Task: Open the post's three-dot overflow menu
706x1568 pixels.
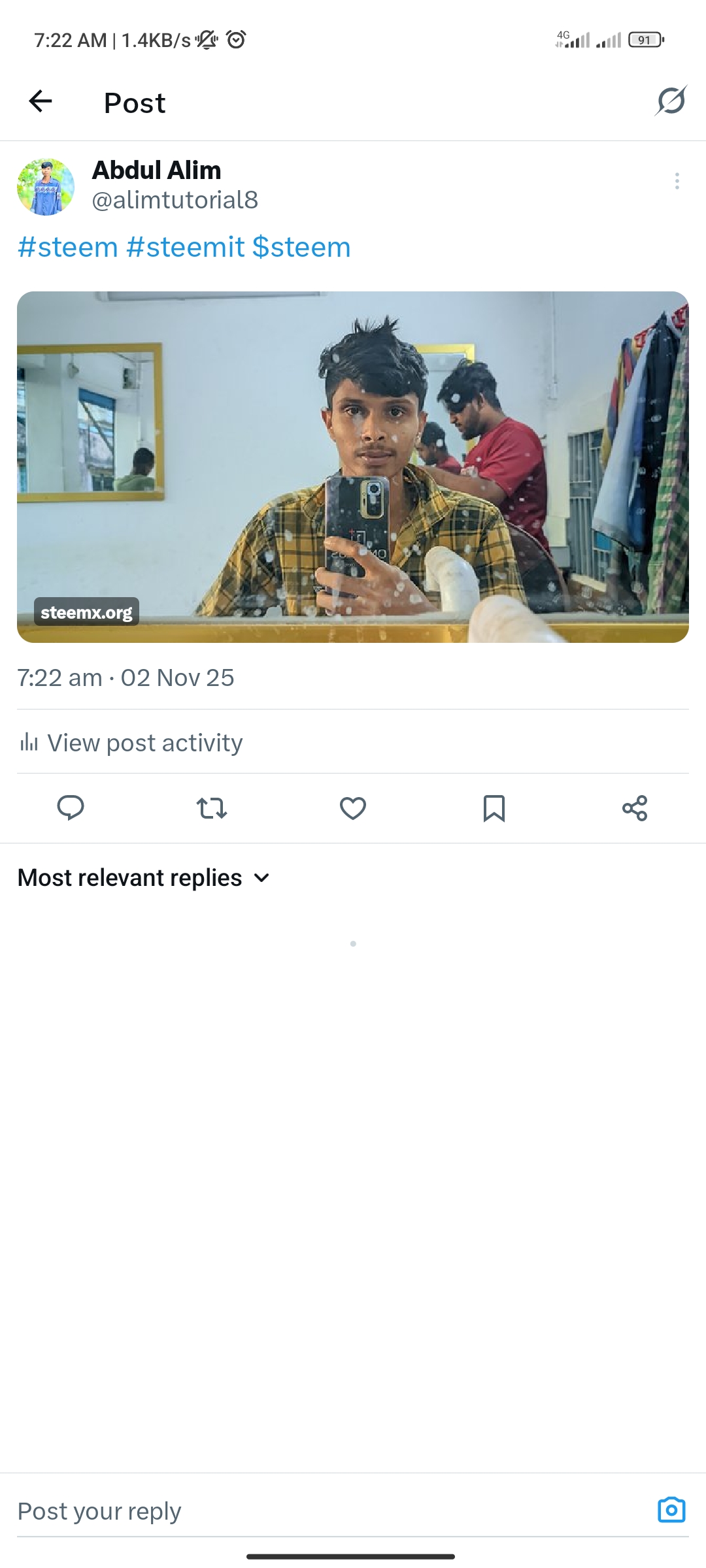Action: 677,181
